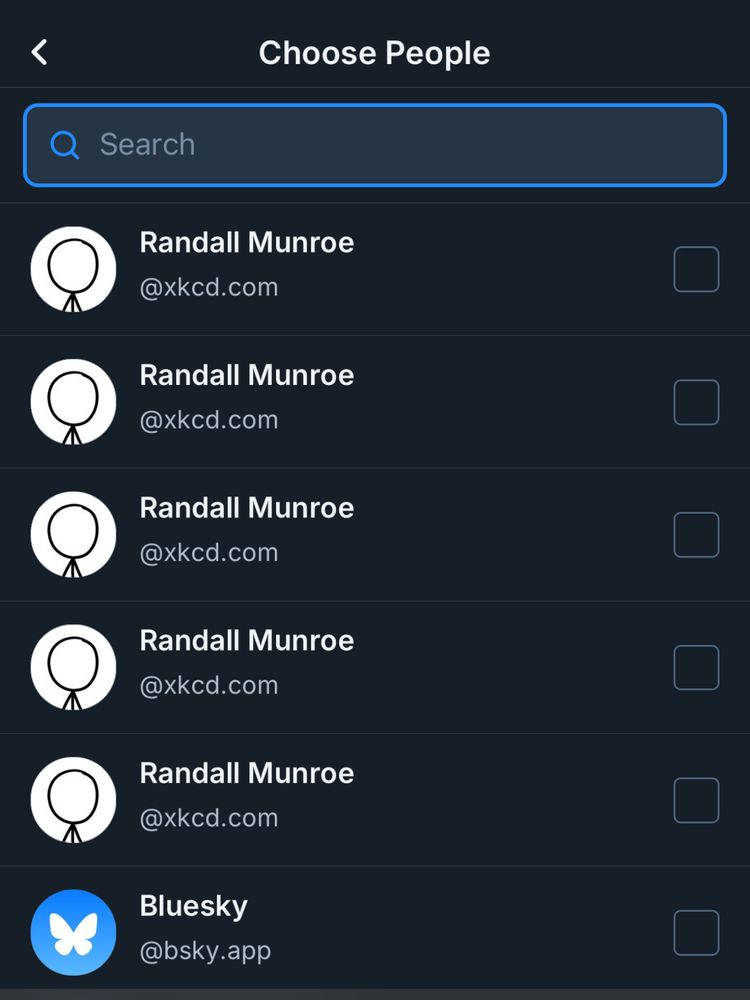Check the second Randall Munroe's checkbox

click(696, 401)
